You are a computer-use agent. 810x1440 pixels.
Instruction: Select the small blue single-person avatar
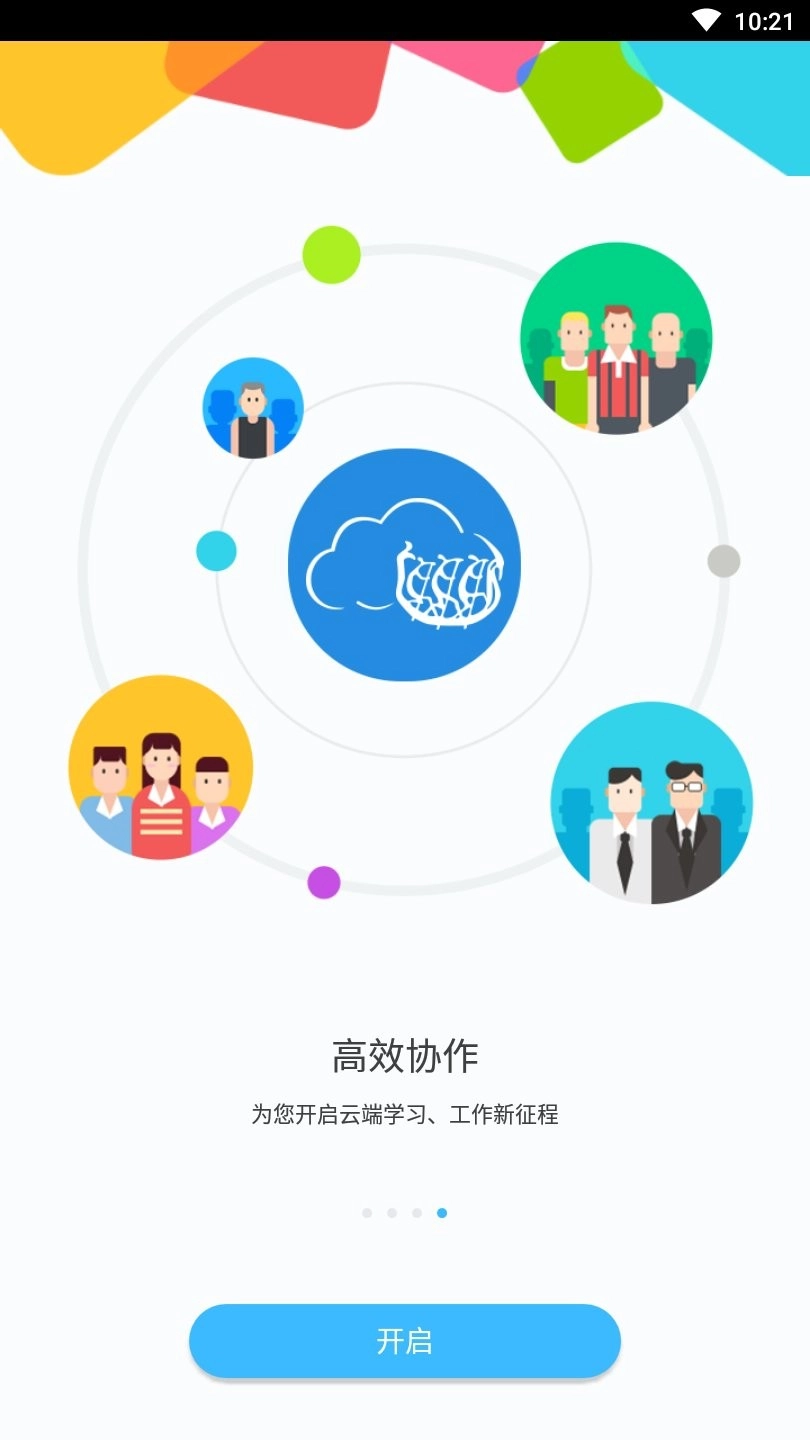(x=254, y=406)
